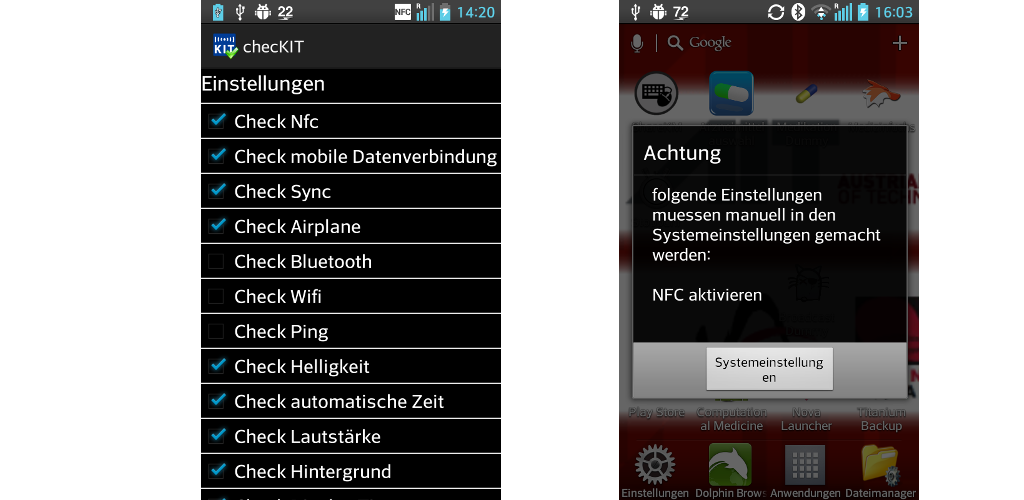This screenshot has height=500, width=1024.
Task: Uncheck Check automatische Zeit
Action: point(216,401)
